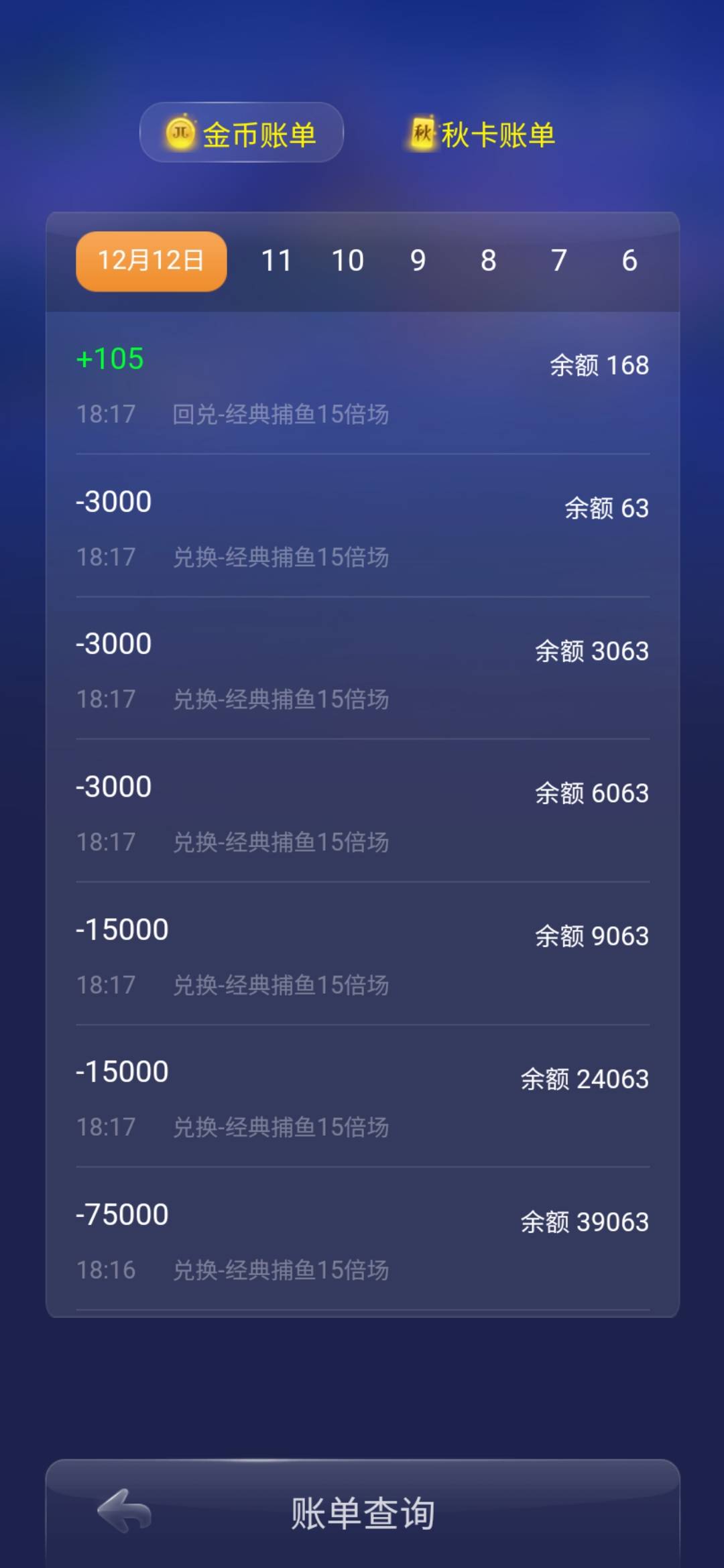724x1568 pixels.
Task: Select the +105 income record entry
Action: click(109, 358)
